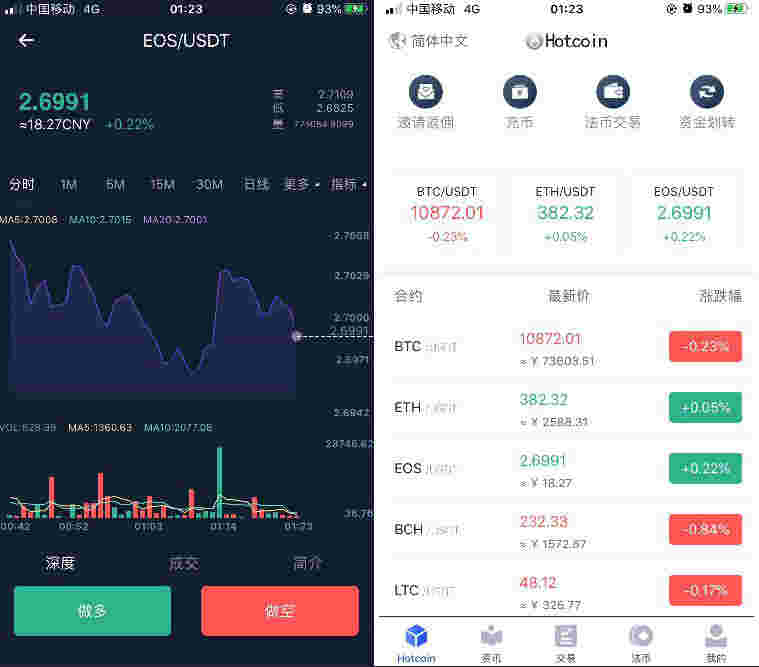Show the 日线 daily chart
759x667 pixels.
tap(256, 184)
